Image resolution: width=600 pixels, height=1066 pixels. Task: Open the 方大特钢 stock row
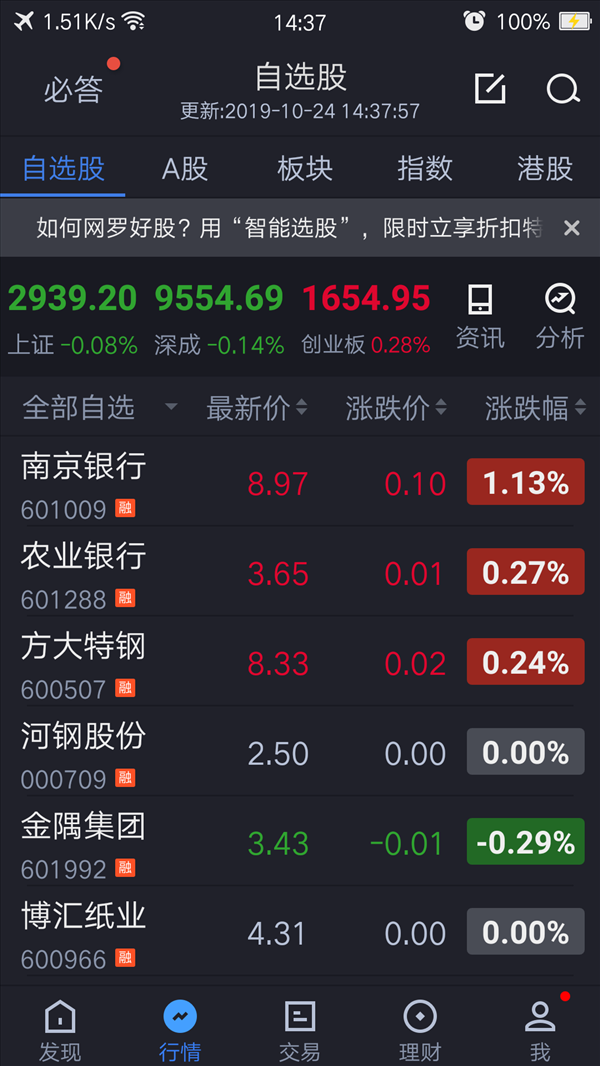point(300,661)
